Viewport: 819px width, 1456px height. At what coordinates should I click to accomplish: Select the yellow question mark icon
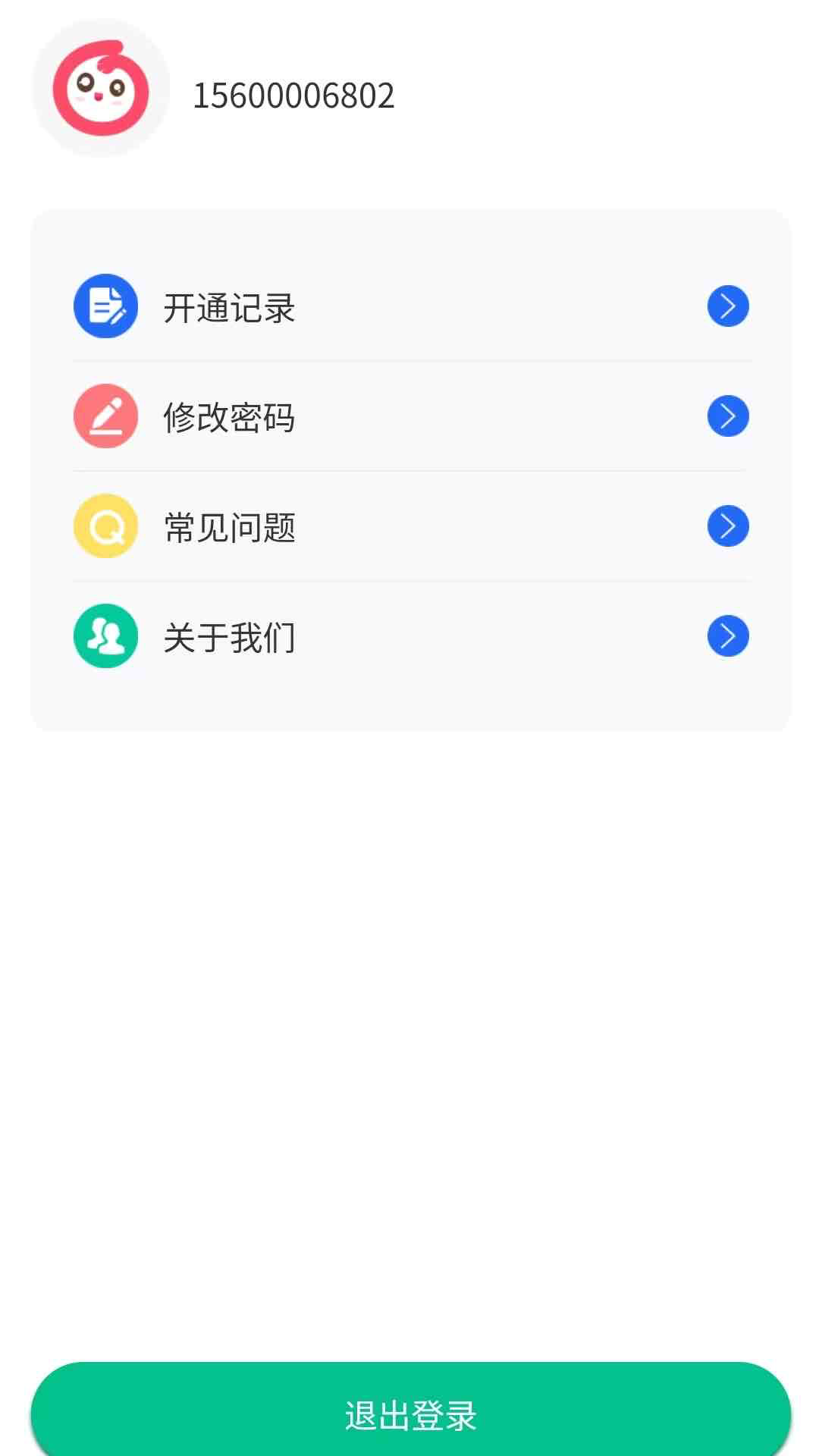pyautogui.click(x=105, y=526)
